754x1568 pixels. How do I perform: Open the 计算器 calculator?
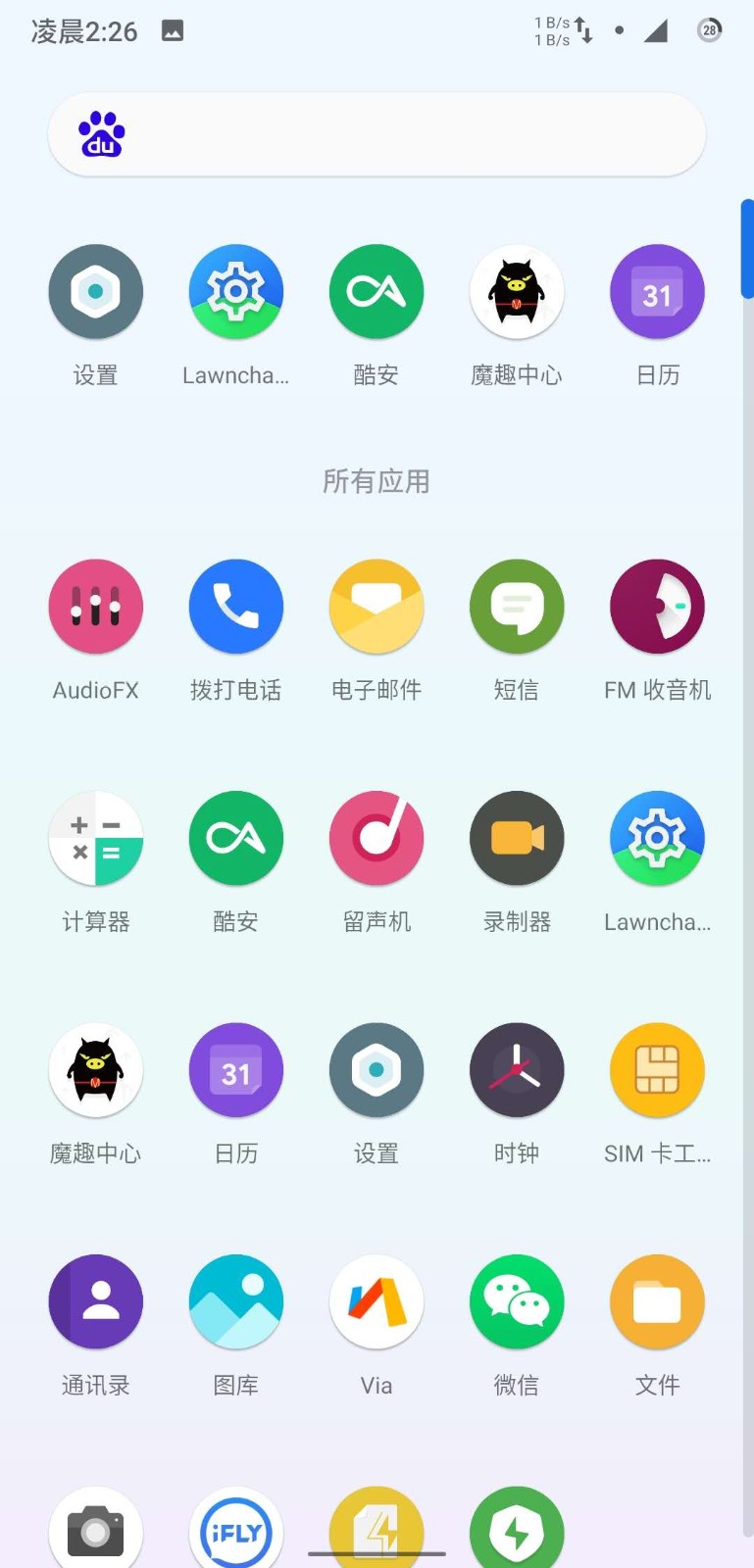[x=96, y=838]
